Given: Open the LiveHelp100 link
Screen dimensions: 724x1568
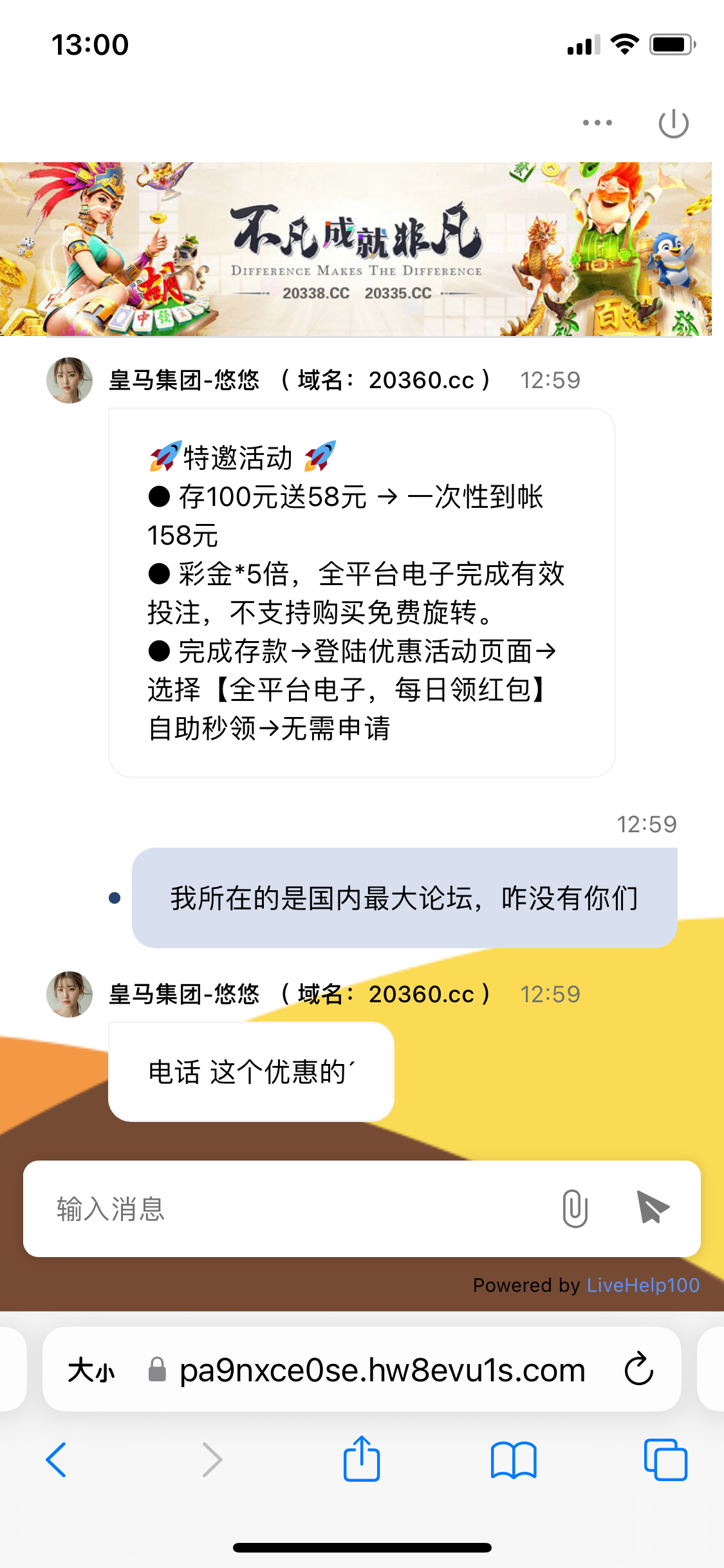Looking at the screenshot, I should click(x=642, y=1285).
